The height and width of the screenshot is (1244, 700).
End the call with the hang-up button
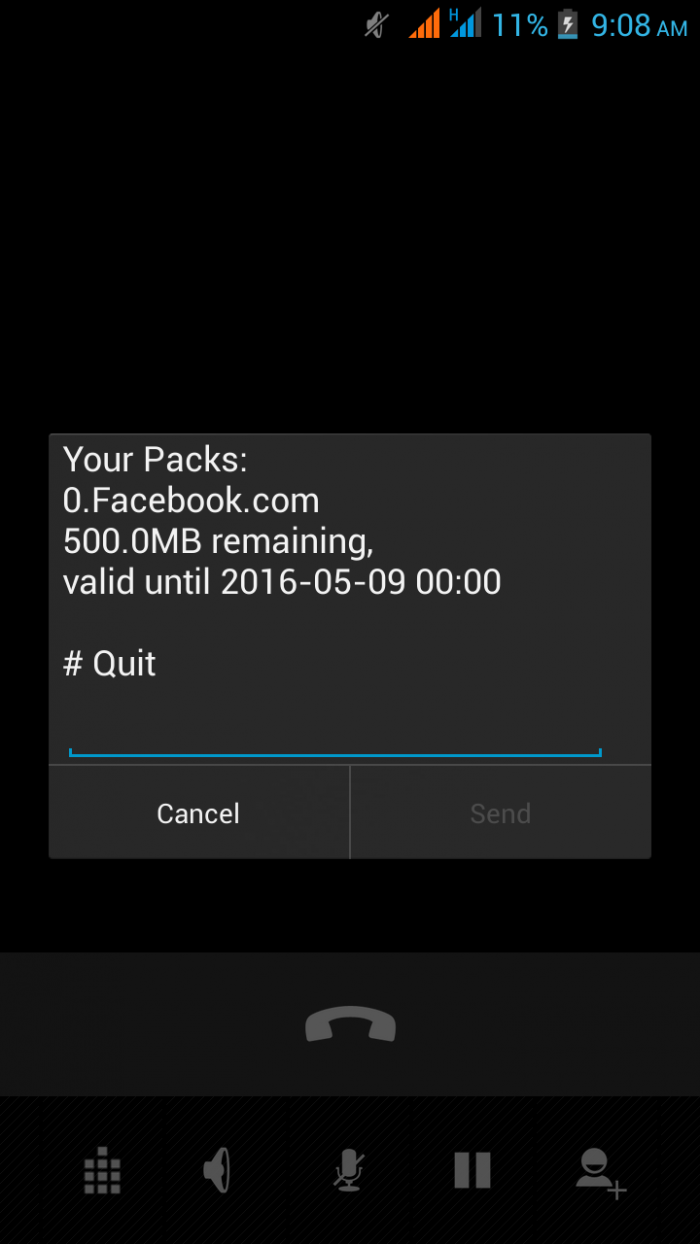coord(350,1025)
